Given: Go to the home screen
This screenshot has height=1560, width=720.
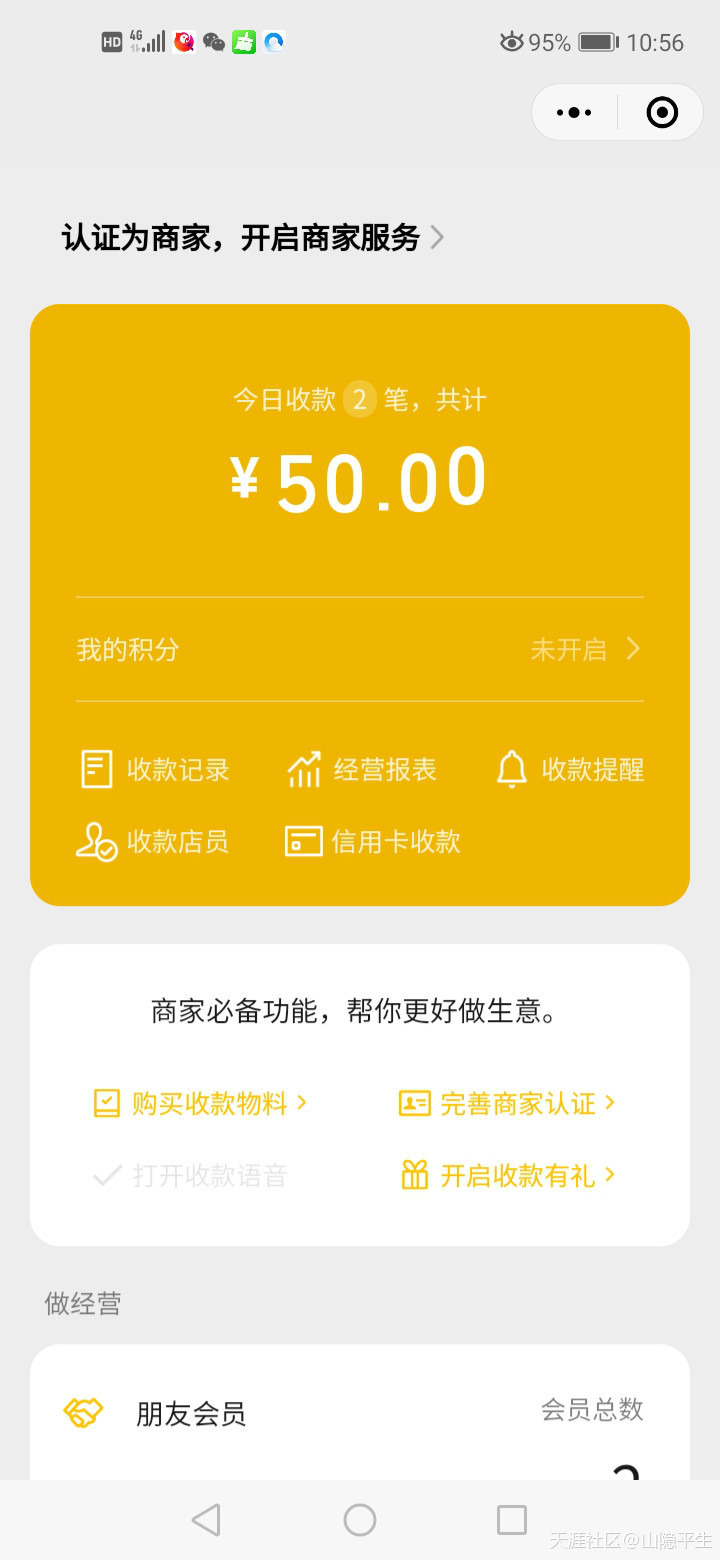Looking at the screenshot, I should tap(360, 1520).
